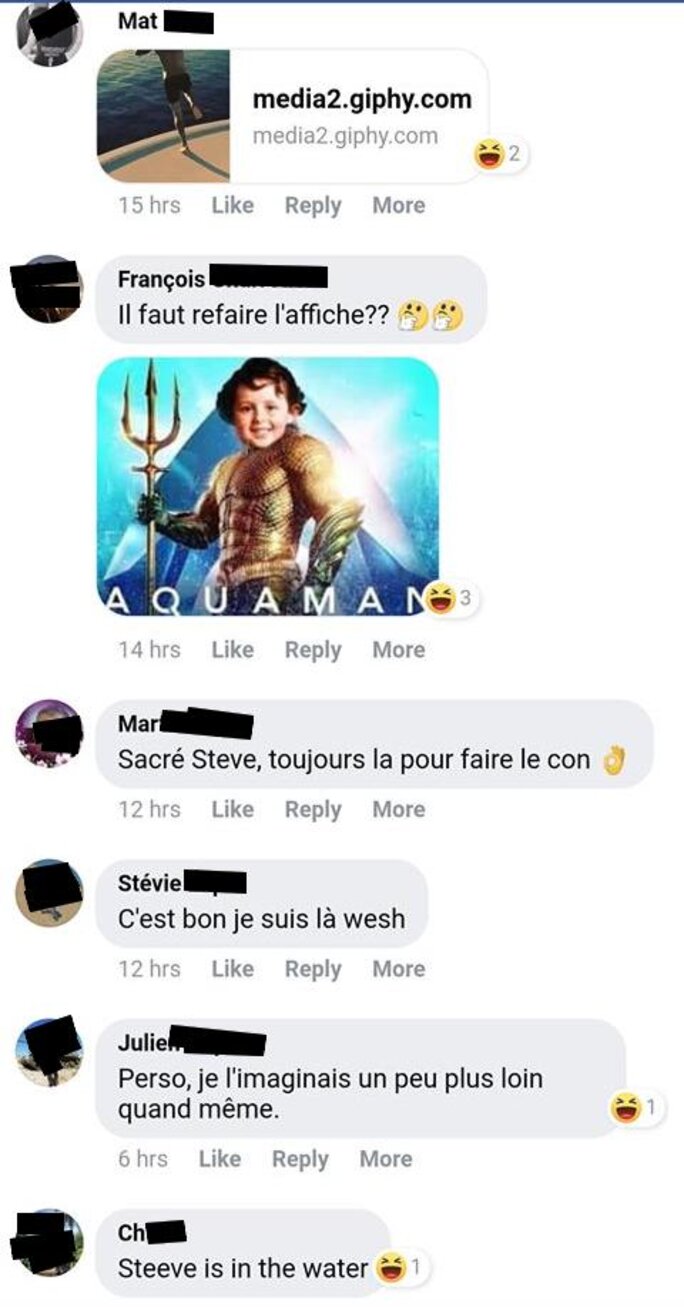Reply to Mat's giphy comment
The height and width of the screenshot is (1307, 684).
pos(313,205)
